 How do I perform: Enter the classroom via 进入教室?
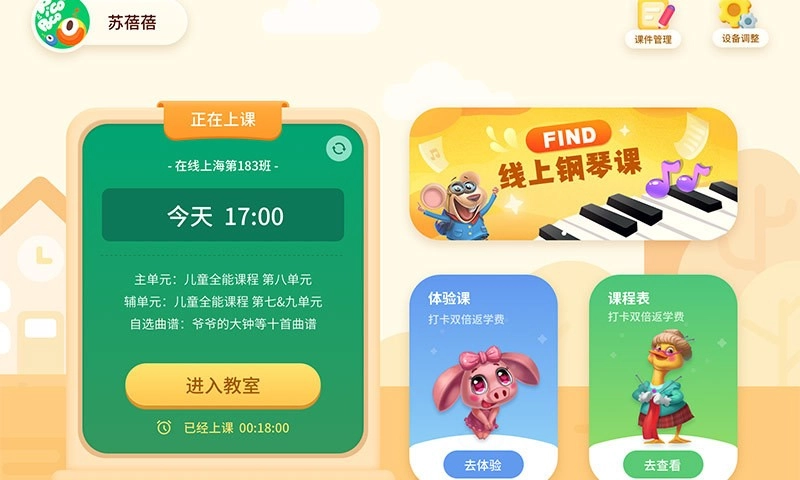tap(223, 385)
